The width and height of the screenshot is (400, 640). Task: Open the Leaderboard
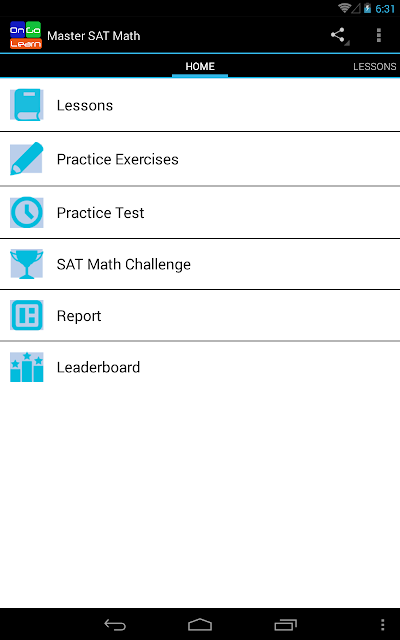click(x=200, y=367)
